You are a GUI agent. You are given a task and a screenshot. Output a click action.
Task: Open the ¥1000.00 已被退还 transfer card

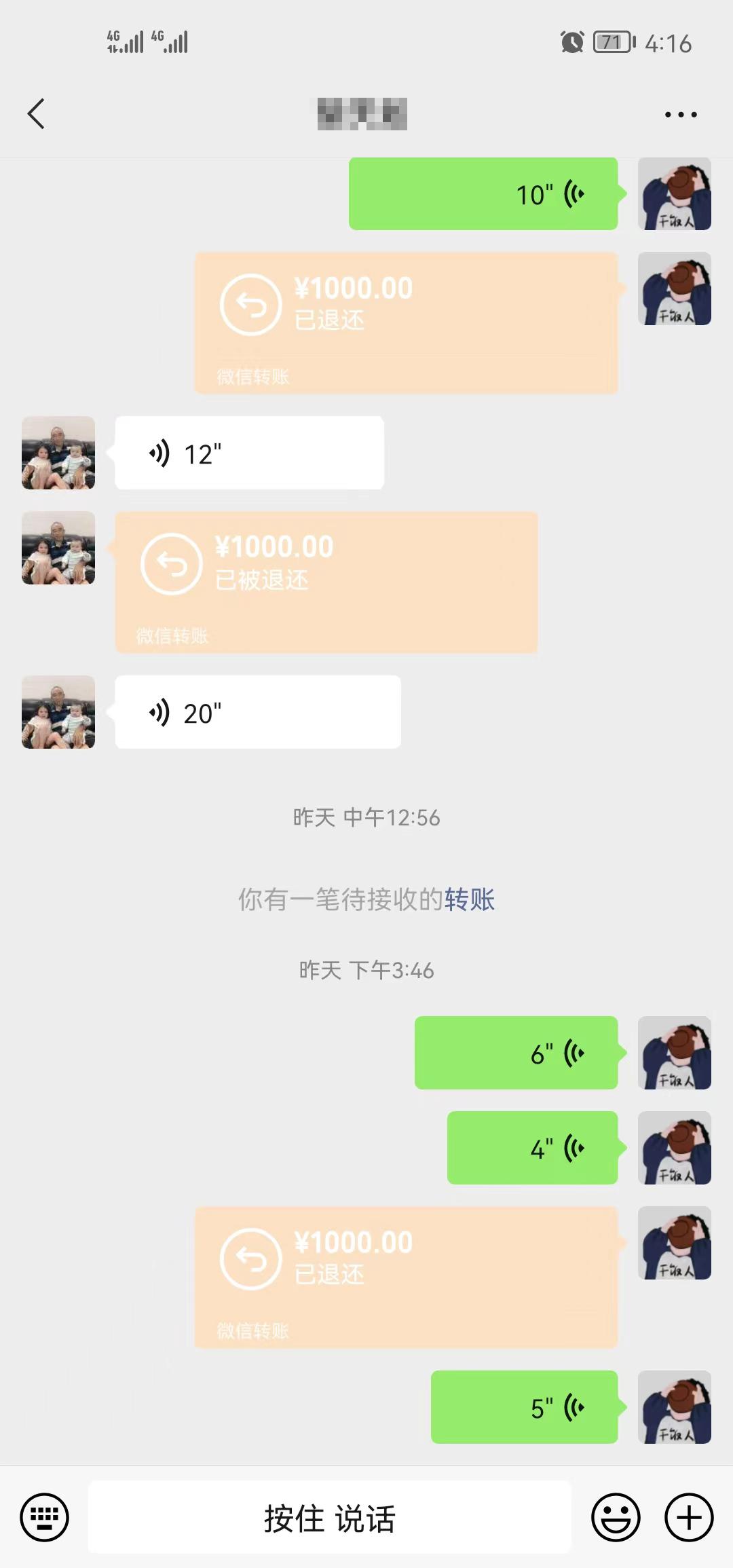pos(326,582)
